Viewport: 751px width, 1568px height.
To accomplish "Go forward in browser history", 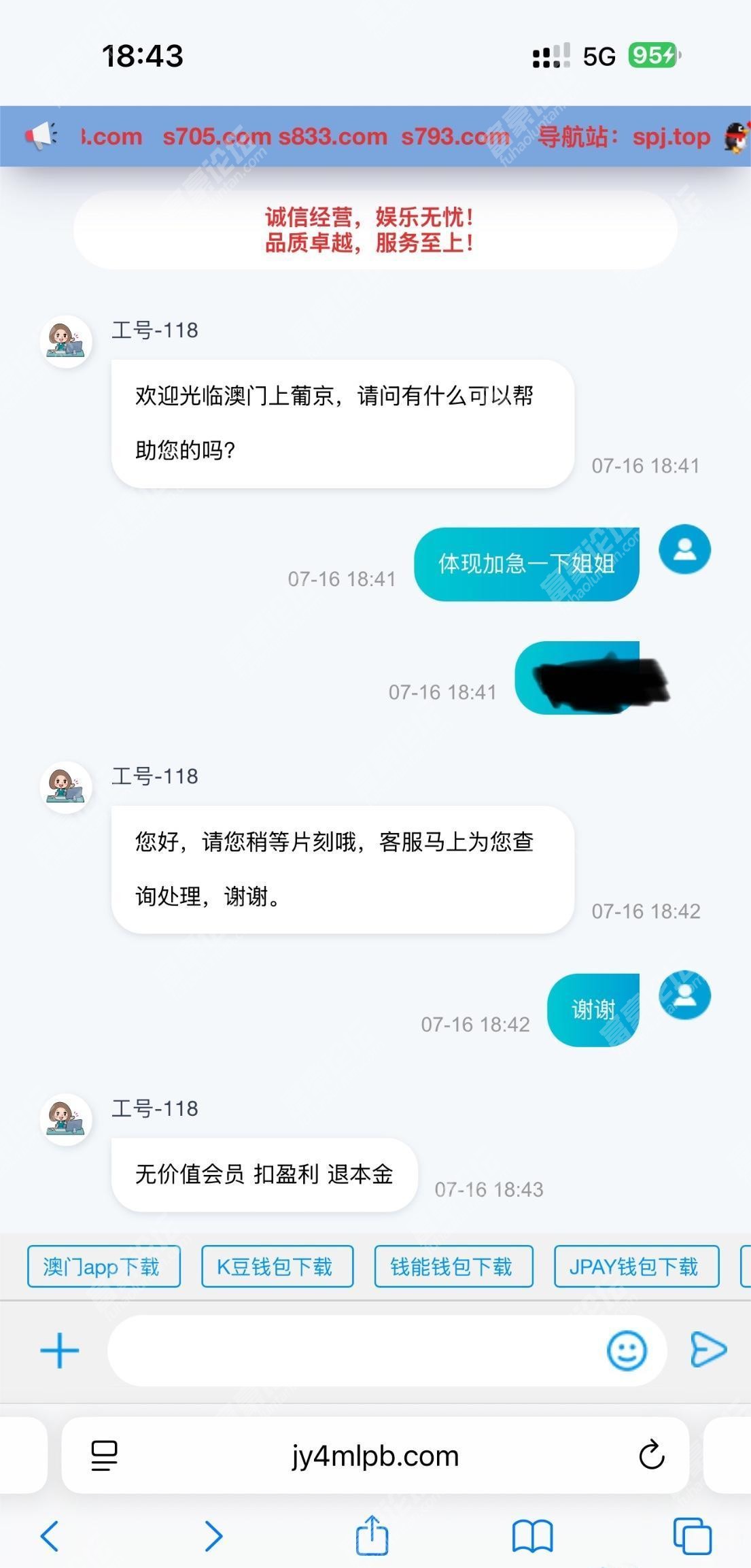I will point(213,1535).
